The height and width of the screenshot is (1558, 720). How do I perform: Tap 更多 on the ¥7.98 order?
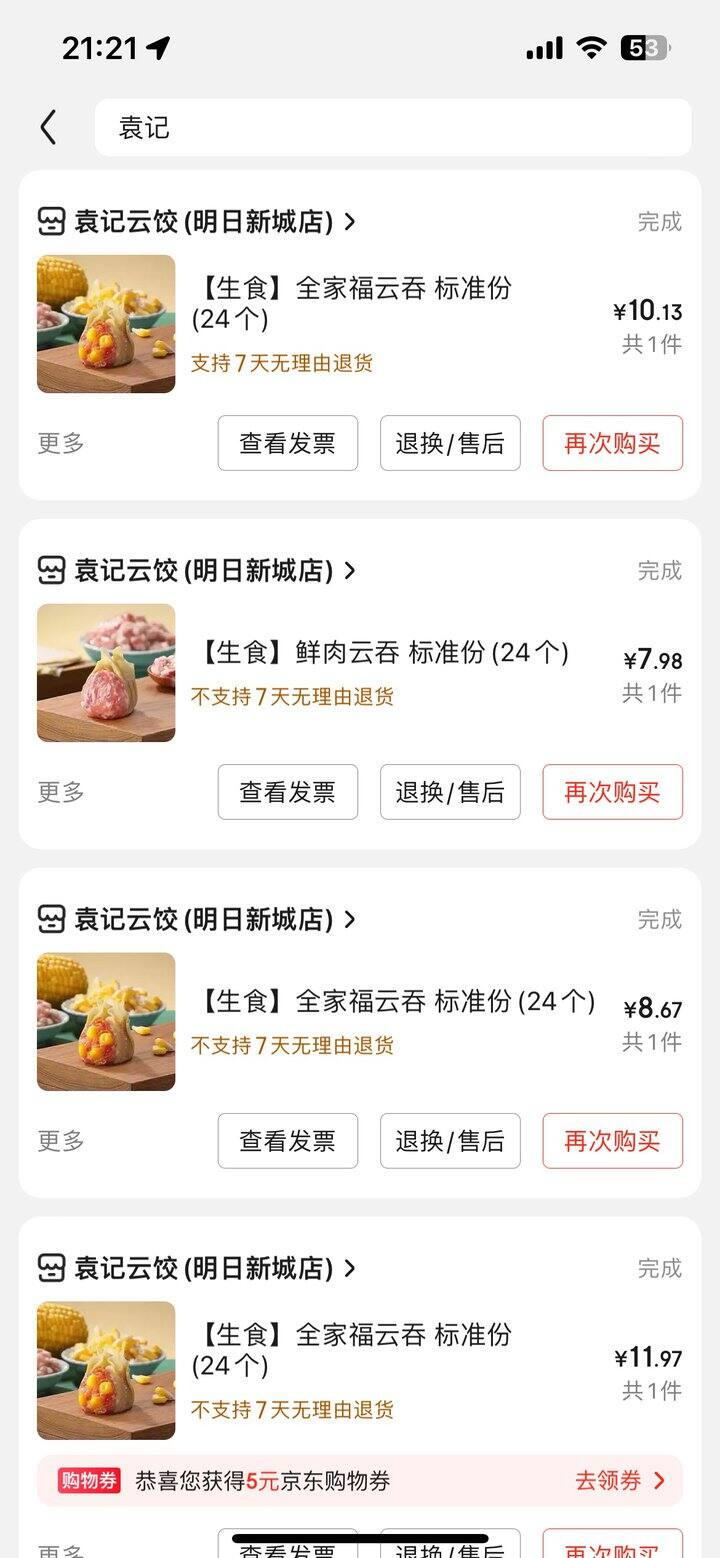click(61, 792)
